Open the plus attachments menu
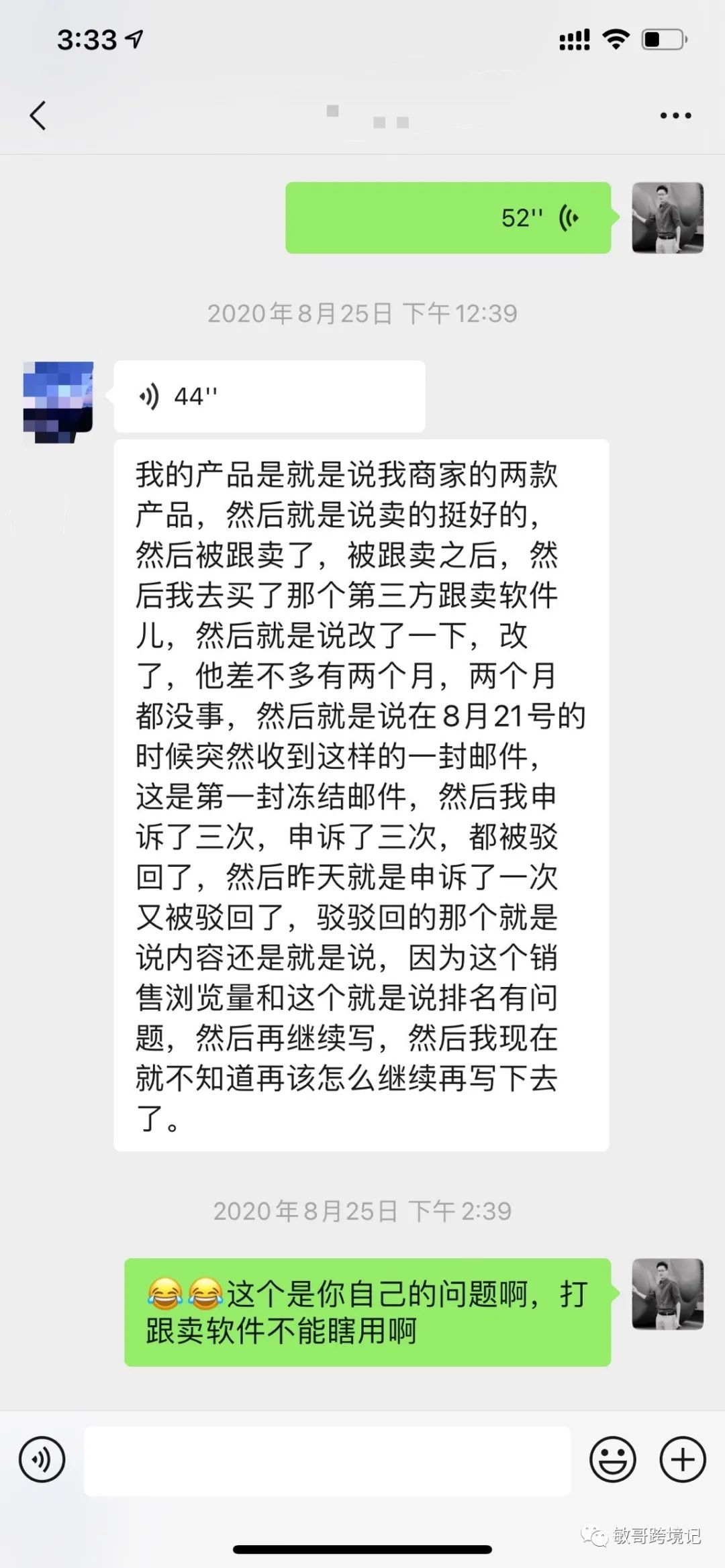 click(683, 1459)
